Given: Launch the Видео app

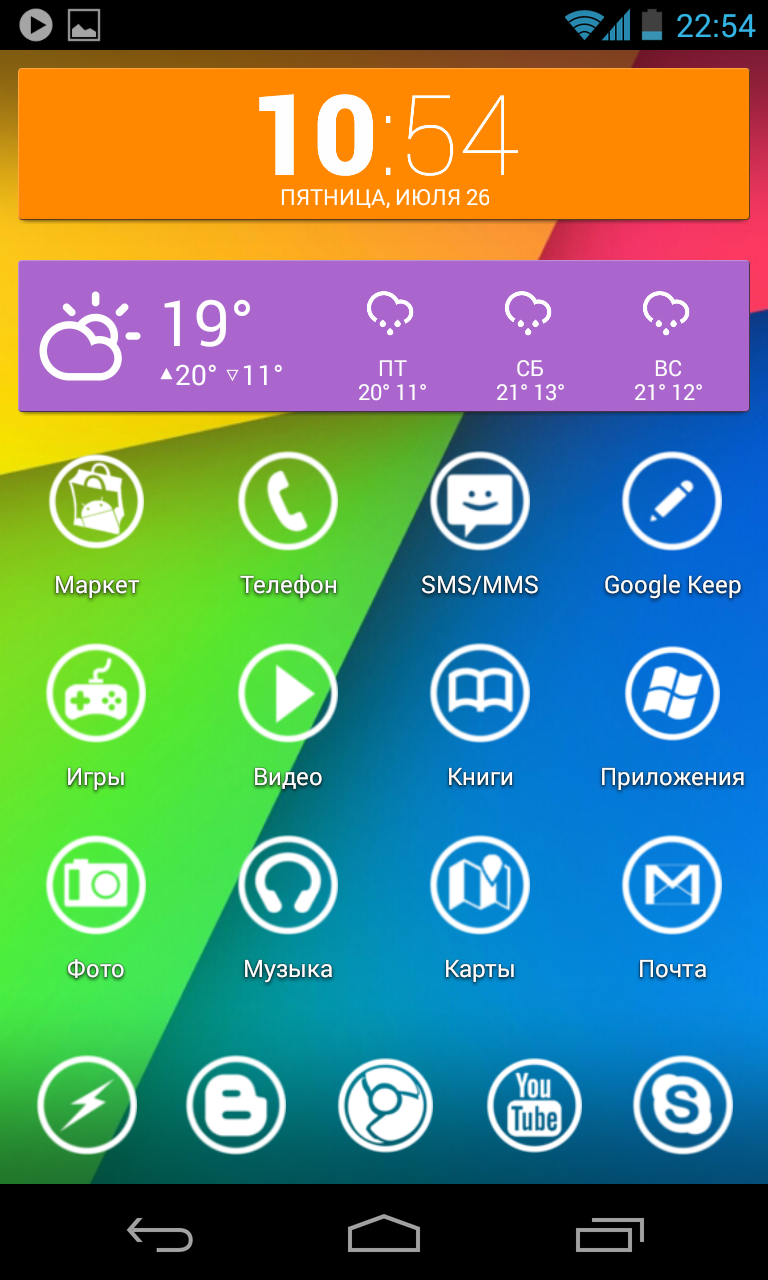Looking at the screenshot, I should pos(288,694).
